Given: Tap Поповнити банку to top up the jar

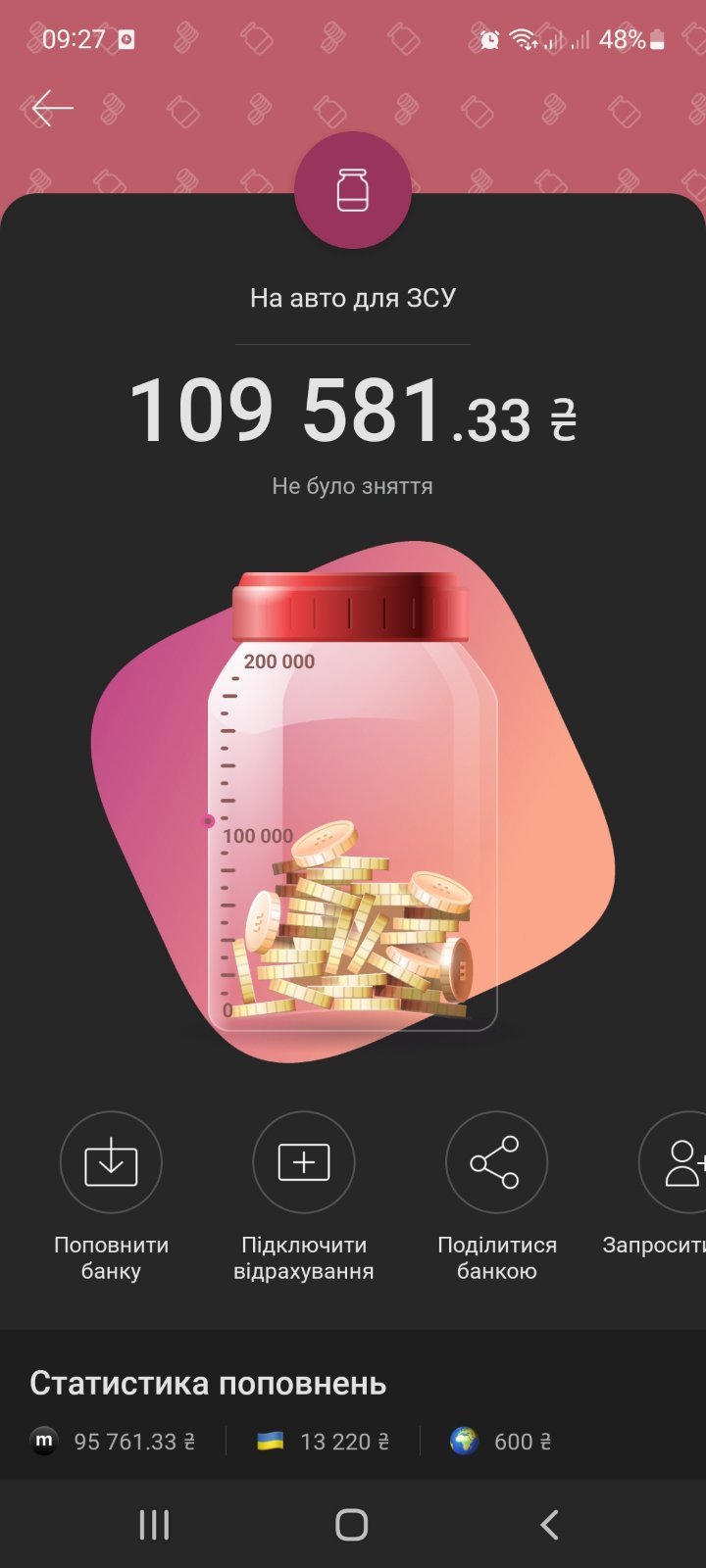Looking at the screenshot, I should (111, 1162).
